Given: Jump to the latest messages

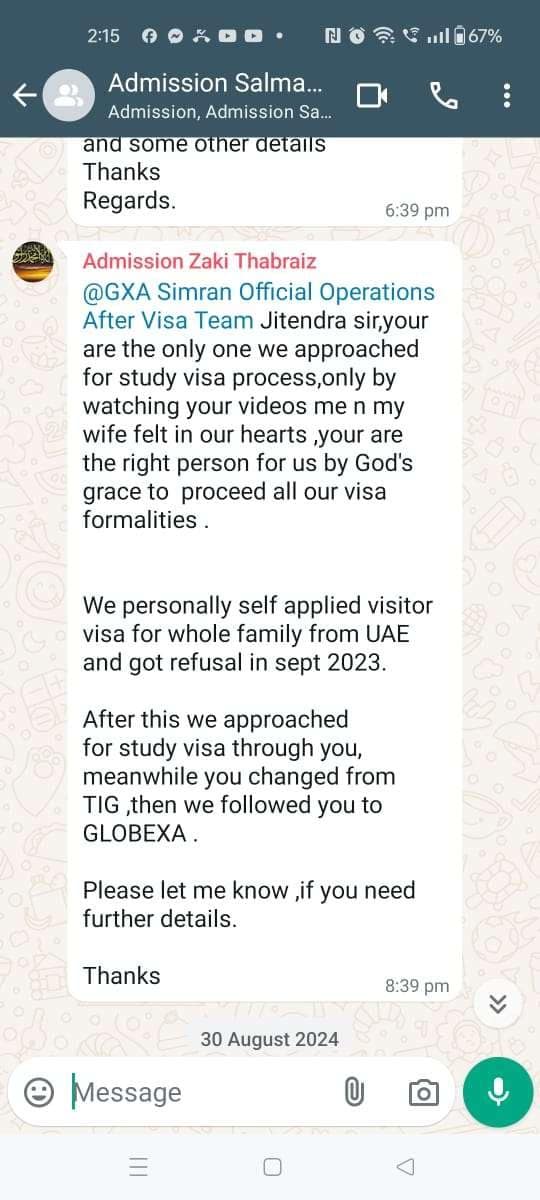Looking at the screenshot, I should 497,1004.
